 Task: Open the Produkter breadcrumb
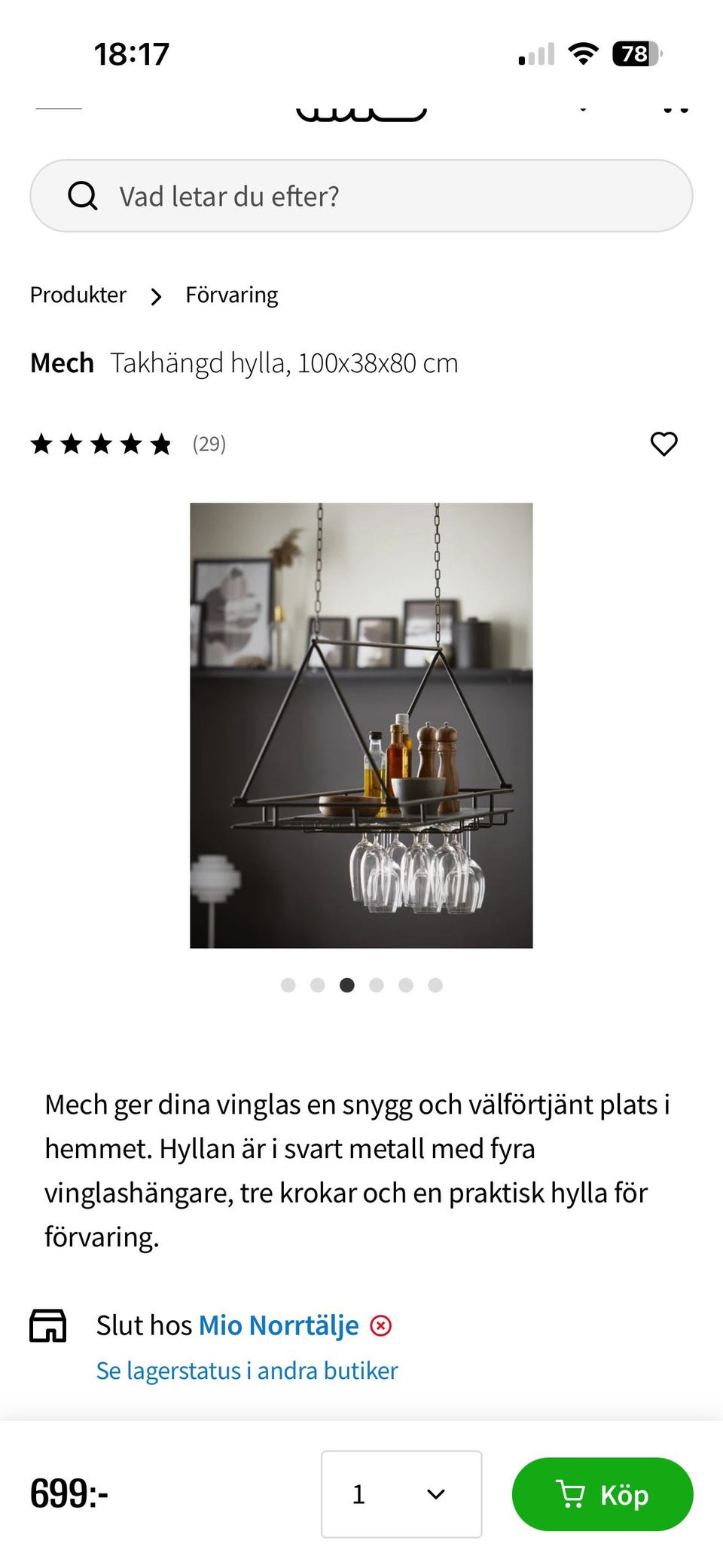click(78, 295)
